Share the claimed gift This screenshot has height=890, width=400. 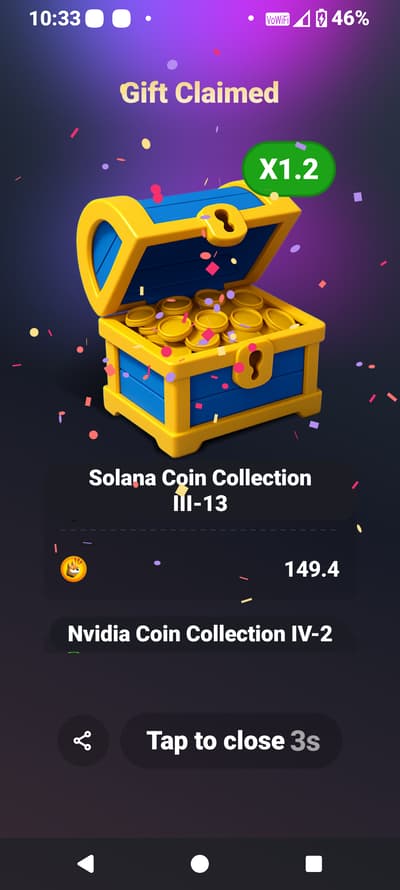(x=83, y=741)
